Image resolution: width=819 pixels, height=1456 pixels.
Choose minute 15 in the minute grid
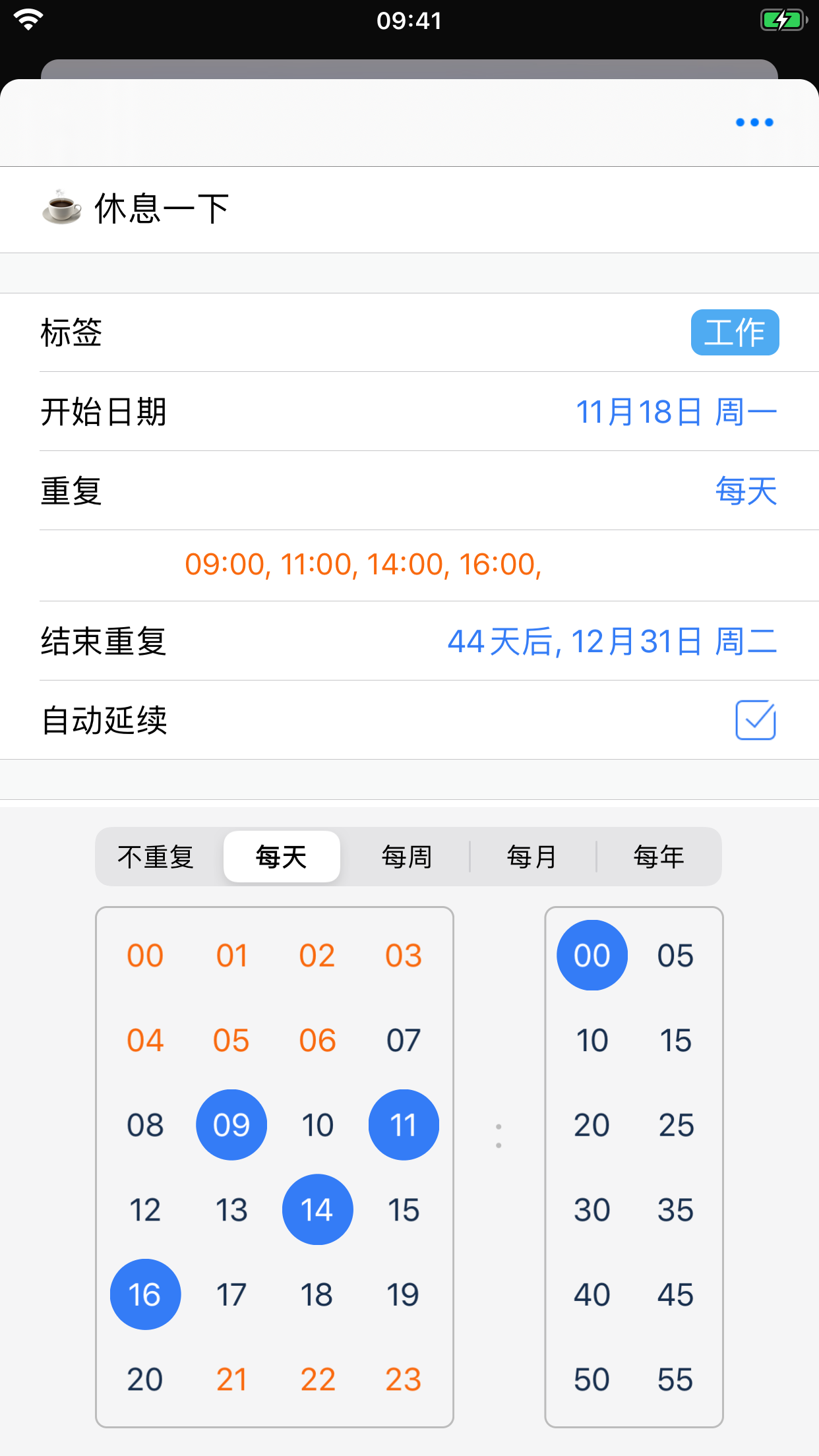[x=676, y=1040]
